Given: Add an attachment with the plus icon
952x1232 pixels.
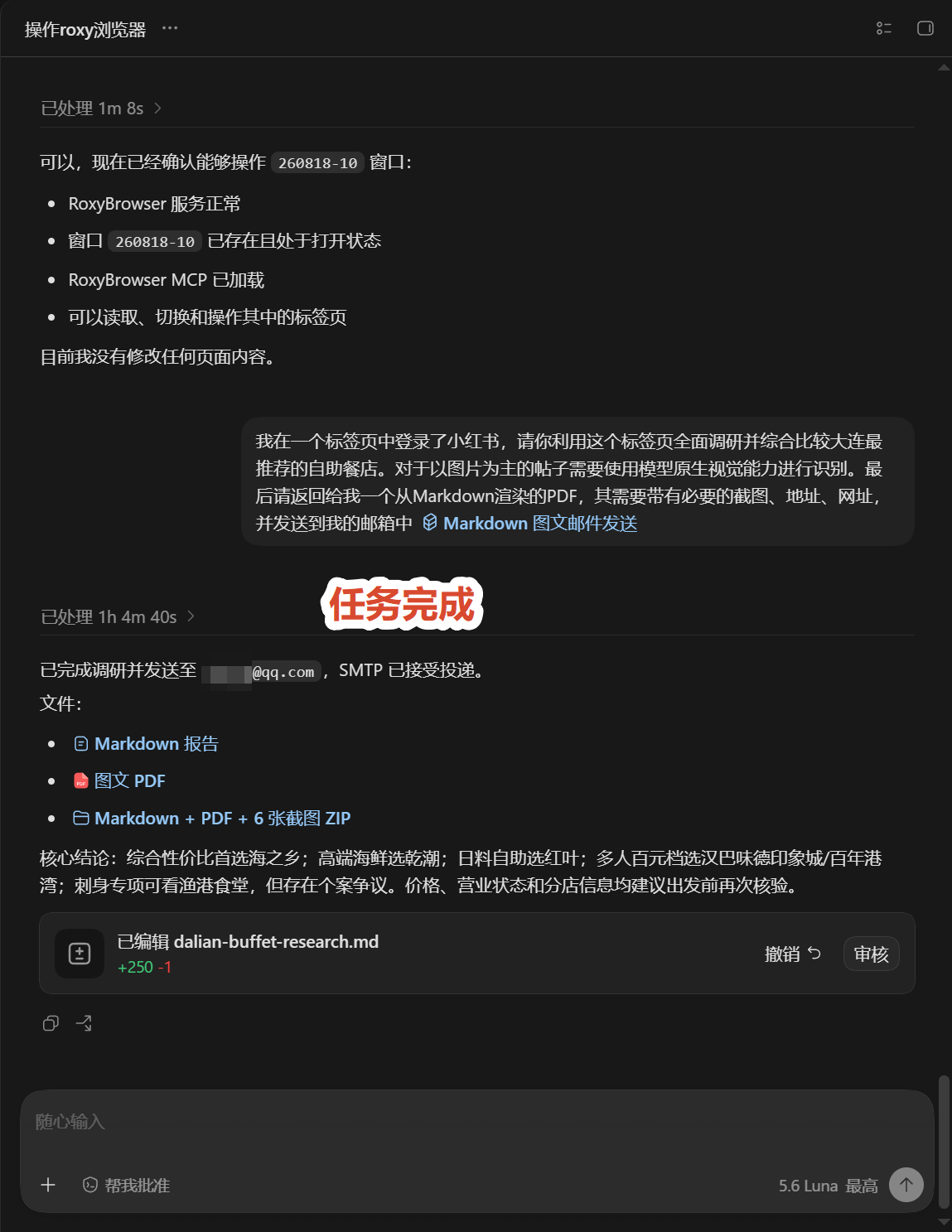Looking at the screenshot, I should 48,1185.
